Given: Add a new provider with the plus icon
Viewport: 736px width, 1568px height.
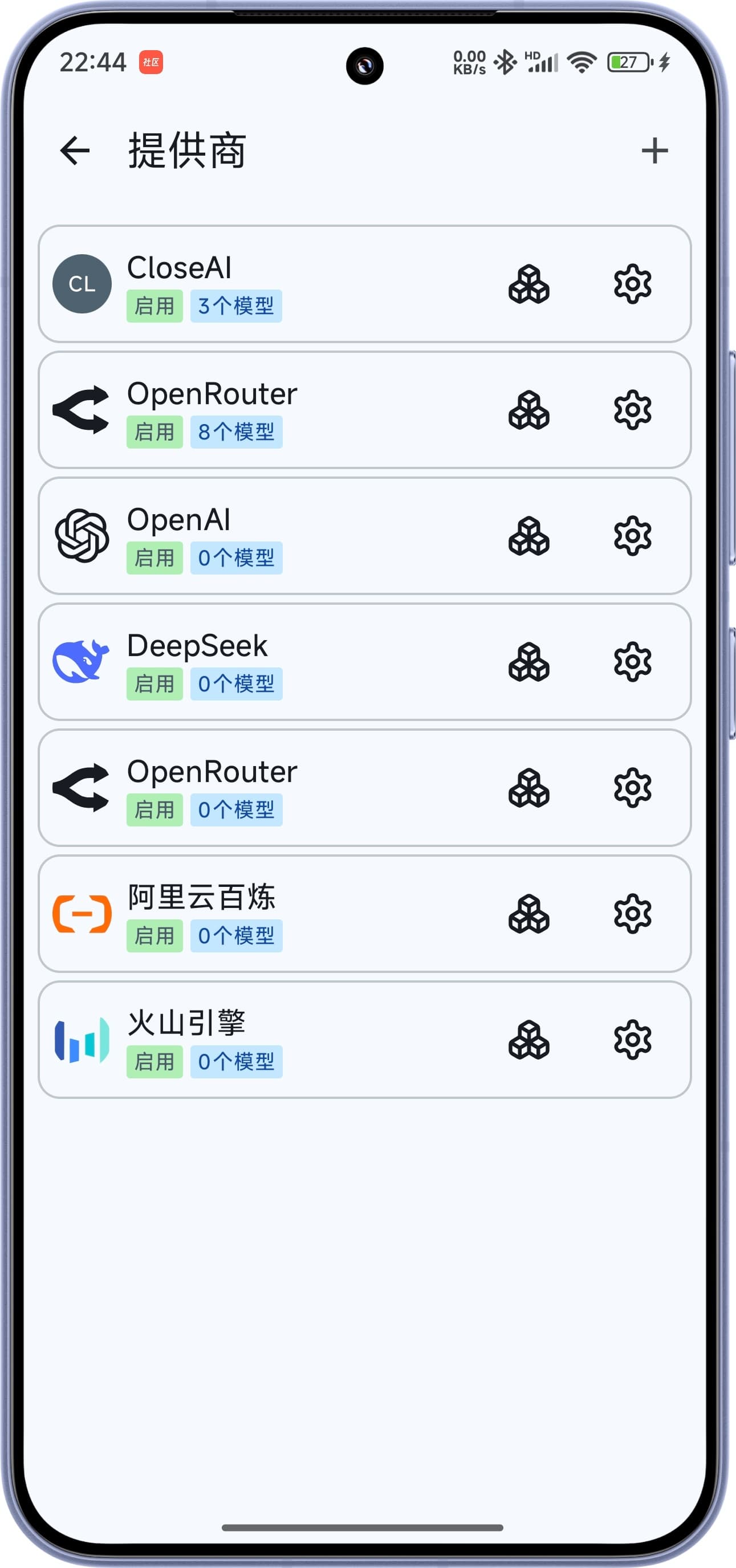Looking at the screenshot, I should (654, 150).
